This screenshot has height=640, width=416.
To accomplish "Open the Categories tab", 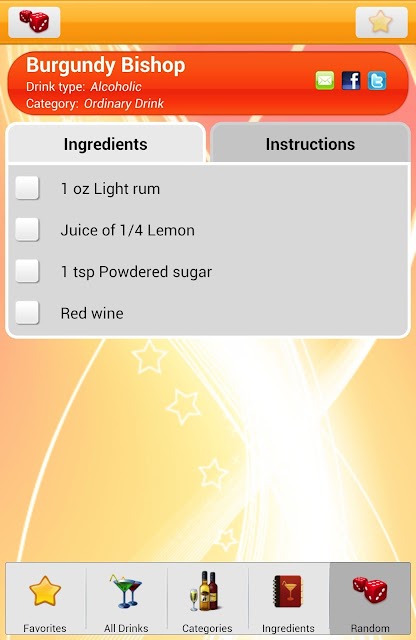I will (207, 598).
